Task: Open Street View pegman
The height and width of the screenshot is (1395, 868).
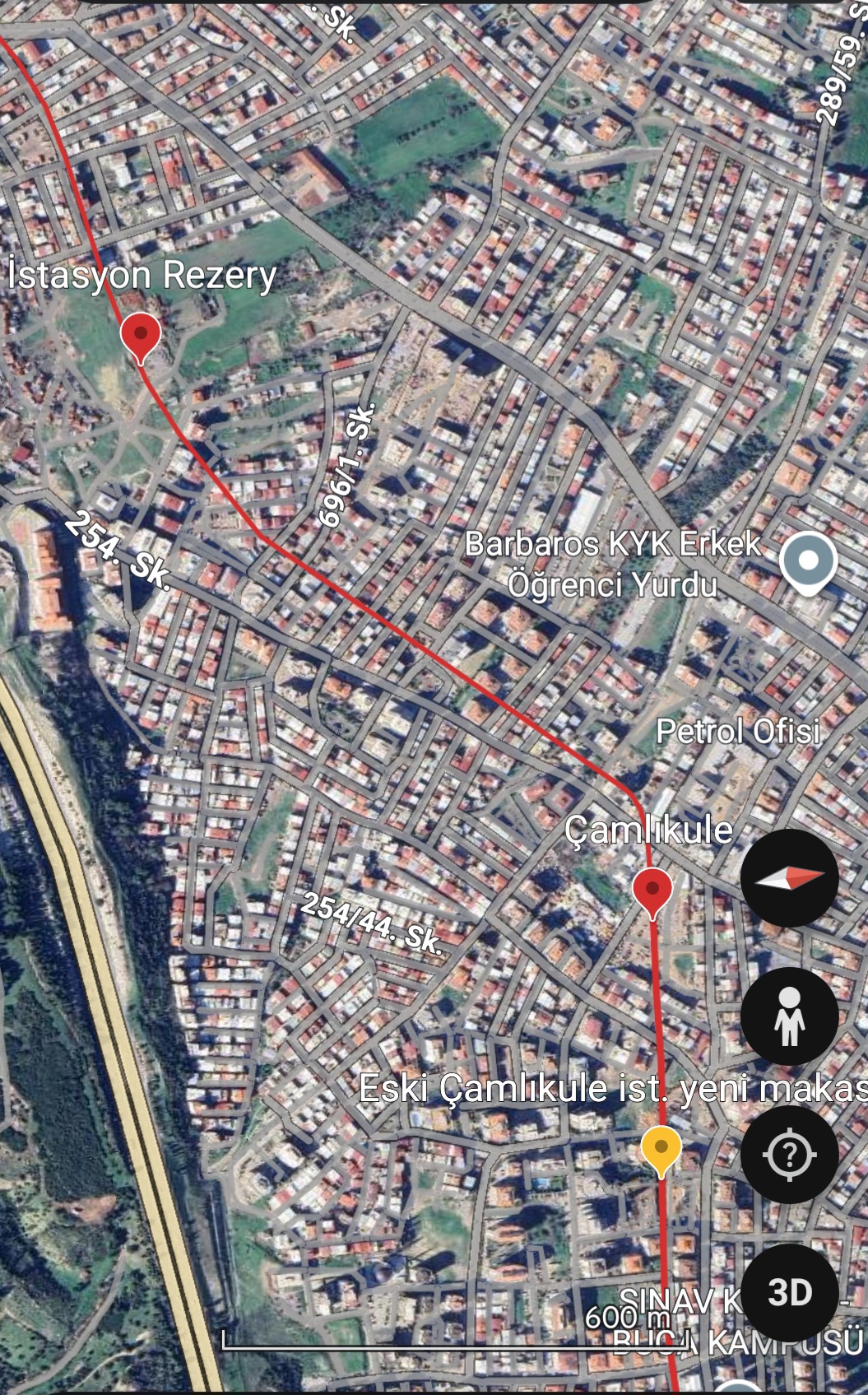Action: (x=789, y=1016)
